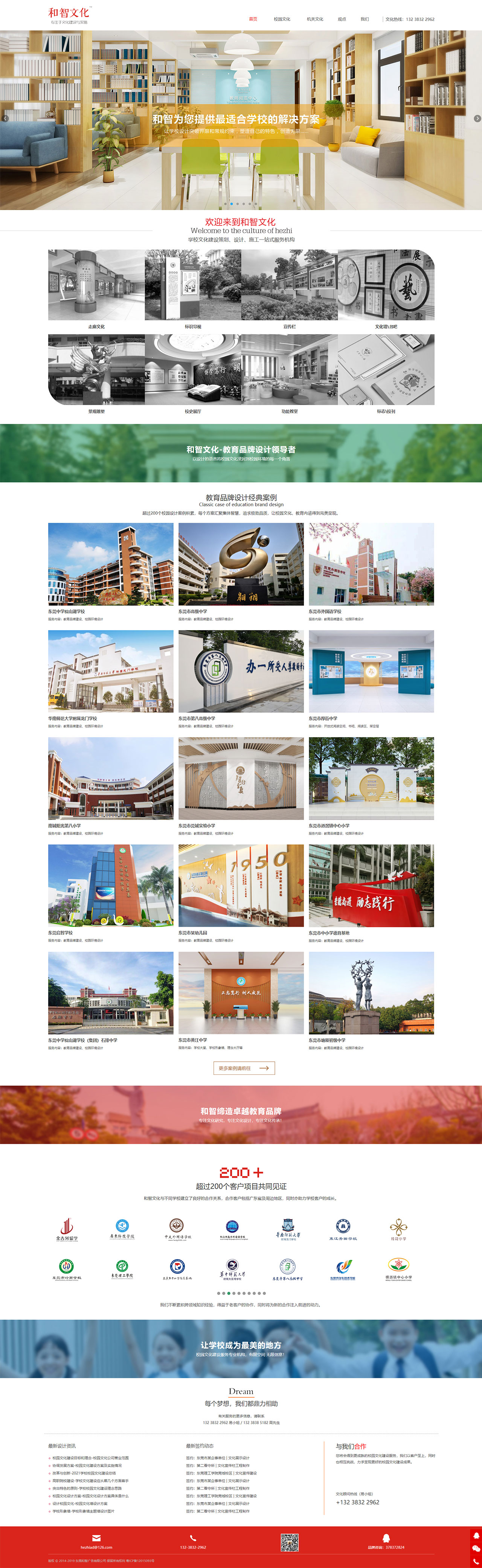Show the previous banner slide arrow
Screen dimensions: 482x1568
(5, 119)
